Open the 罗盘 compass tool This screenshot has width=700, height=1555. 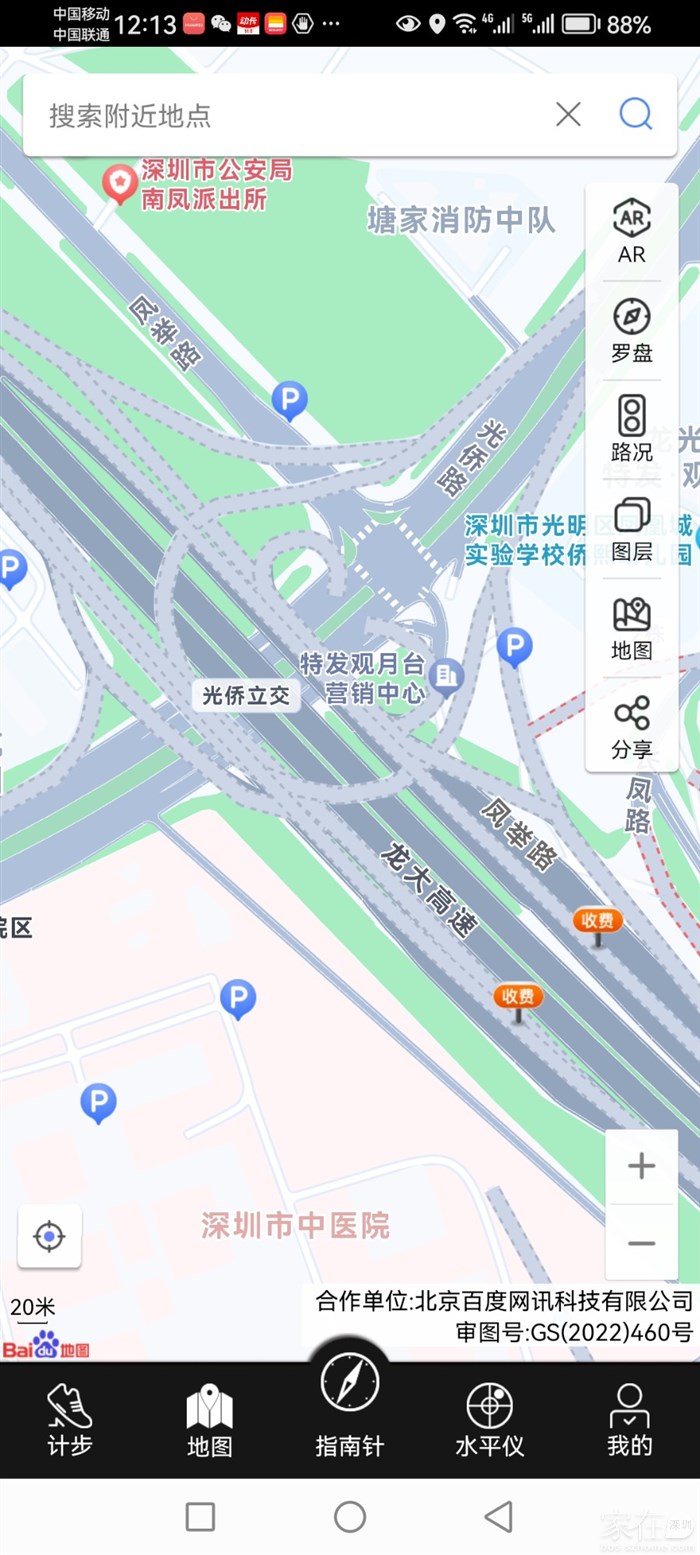click(631, 330)
